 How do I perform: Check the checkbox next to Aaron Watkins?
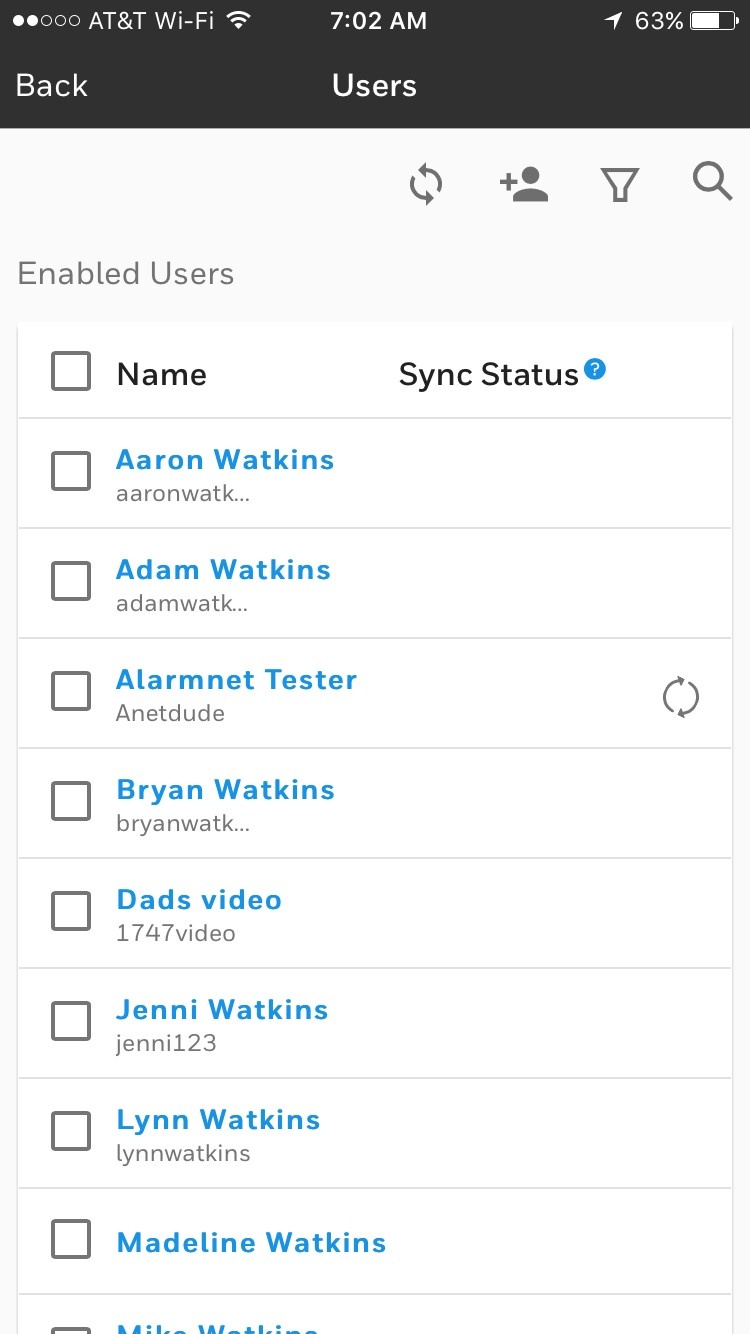pyautogui.click(x=70, y=470)
